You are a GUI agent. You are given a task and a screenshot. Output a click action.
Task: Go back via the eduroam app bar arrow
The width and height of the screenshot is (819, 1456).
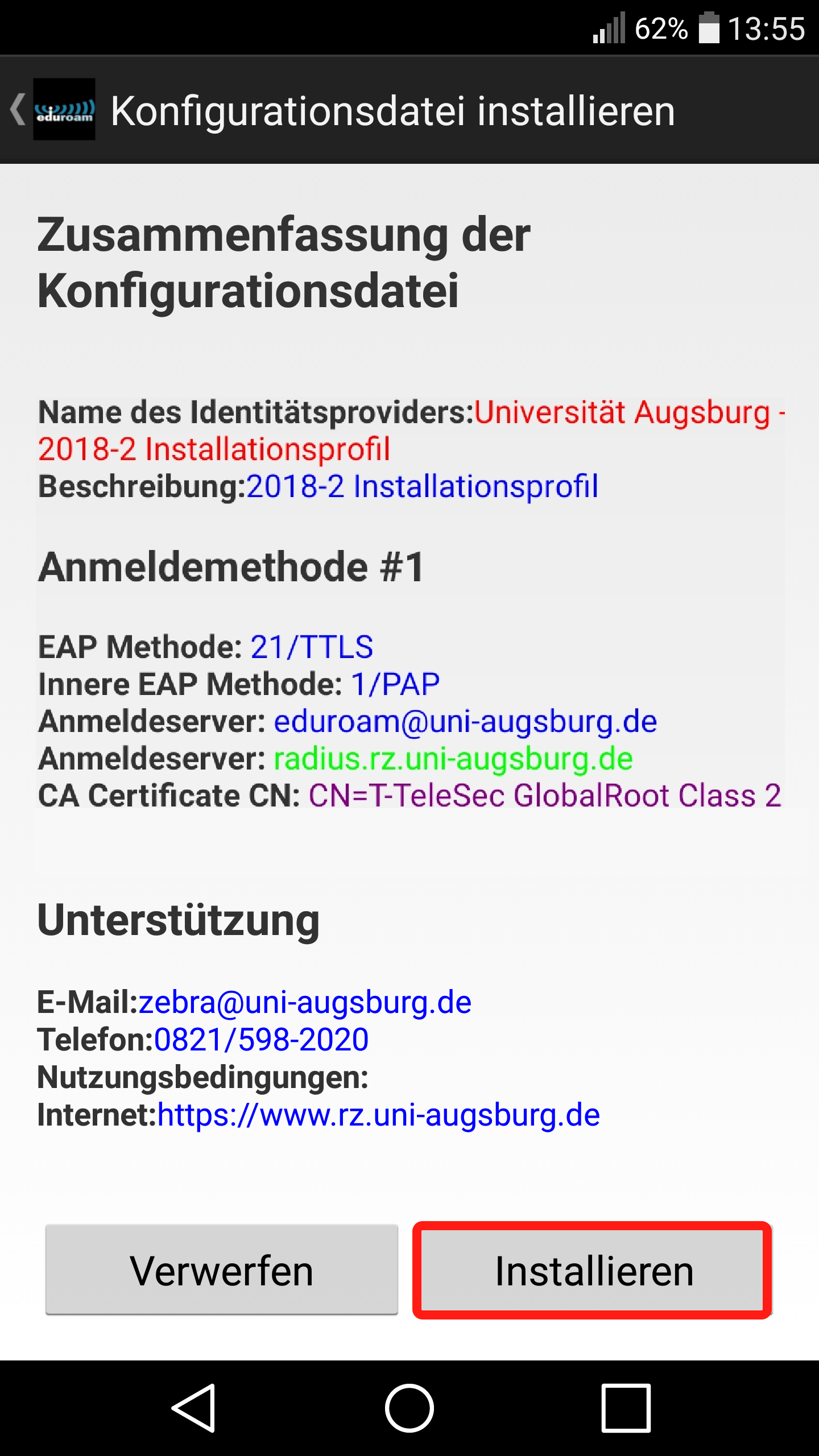click(x=18, y=109)
